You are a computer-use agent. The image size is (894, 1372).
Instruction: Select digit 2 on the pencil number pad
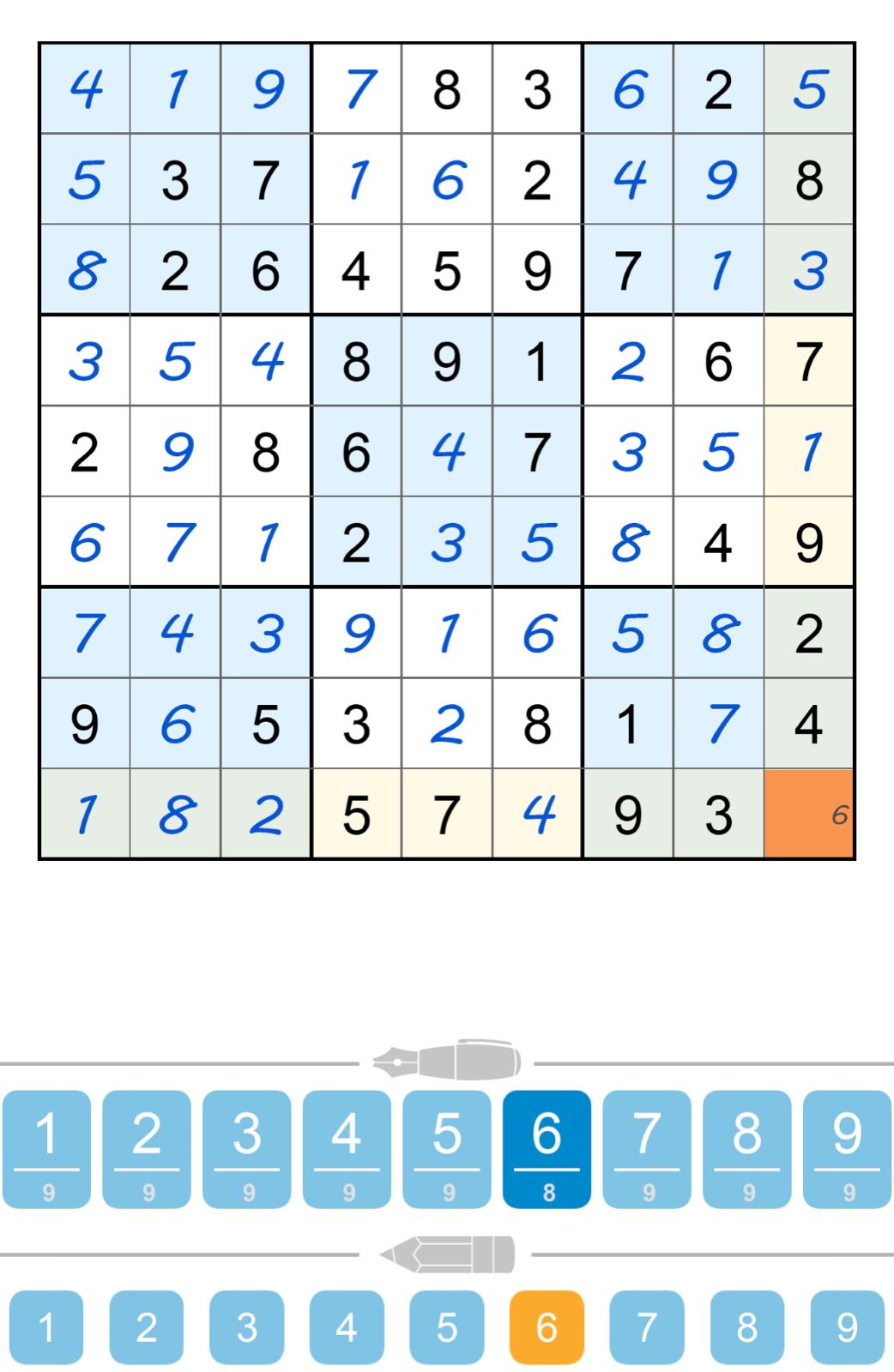pos(148,1326)
